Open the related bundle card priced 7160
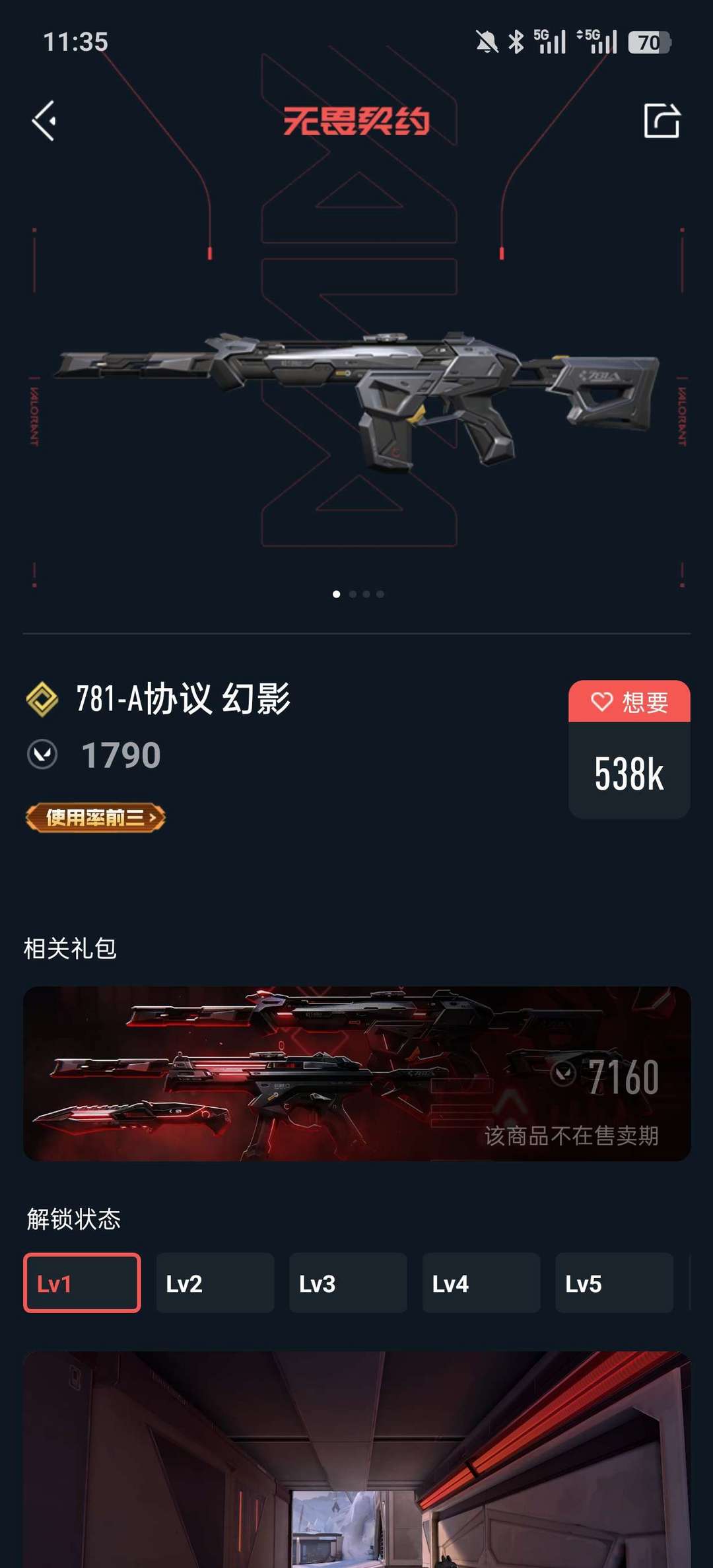Image resolution: width=713 pixels, height=1568 pixels. pyautogui.click(x=356, y=1074)
